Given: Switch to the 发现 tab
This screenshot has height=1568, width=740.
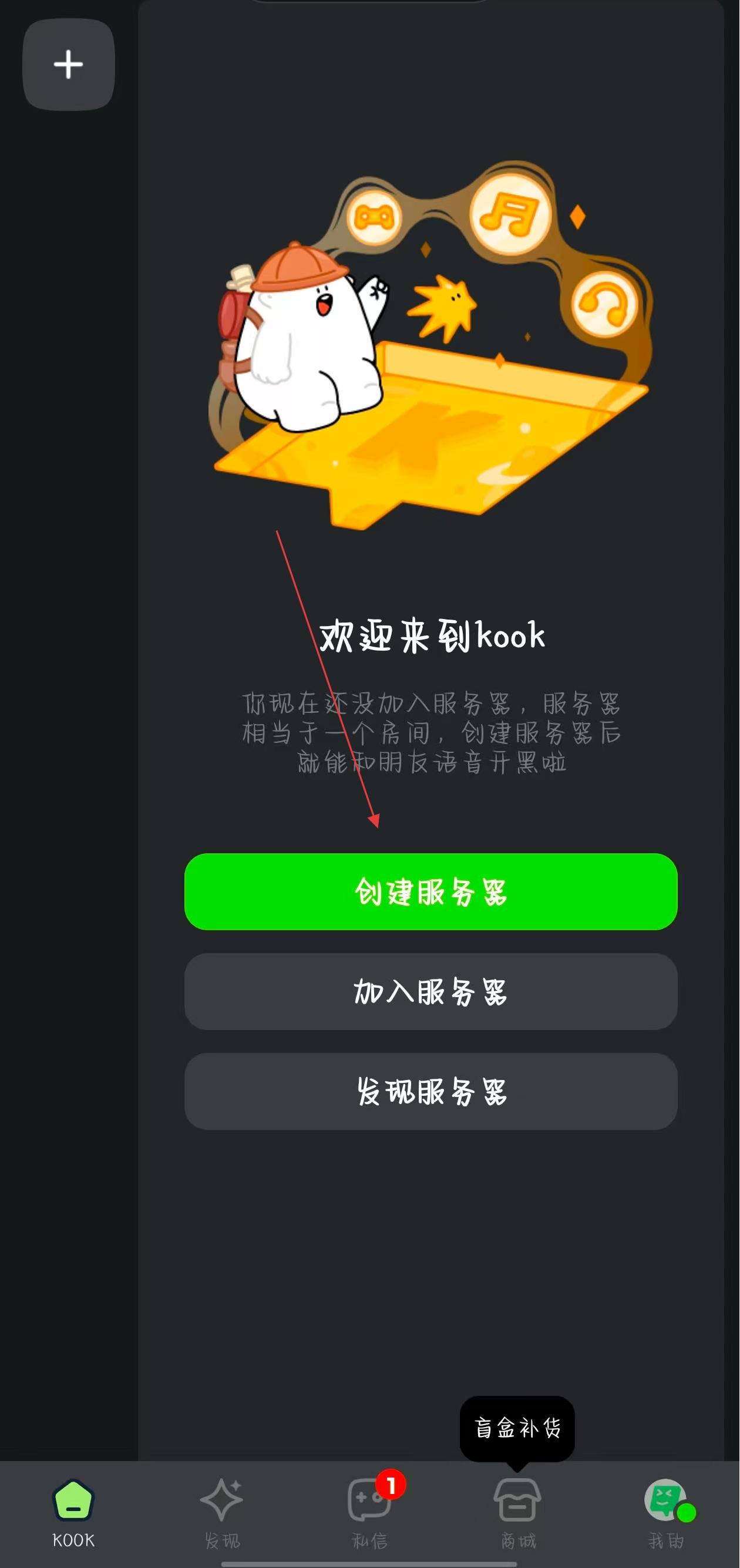Looking at the screenshot, I should pos(221,1513).
